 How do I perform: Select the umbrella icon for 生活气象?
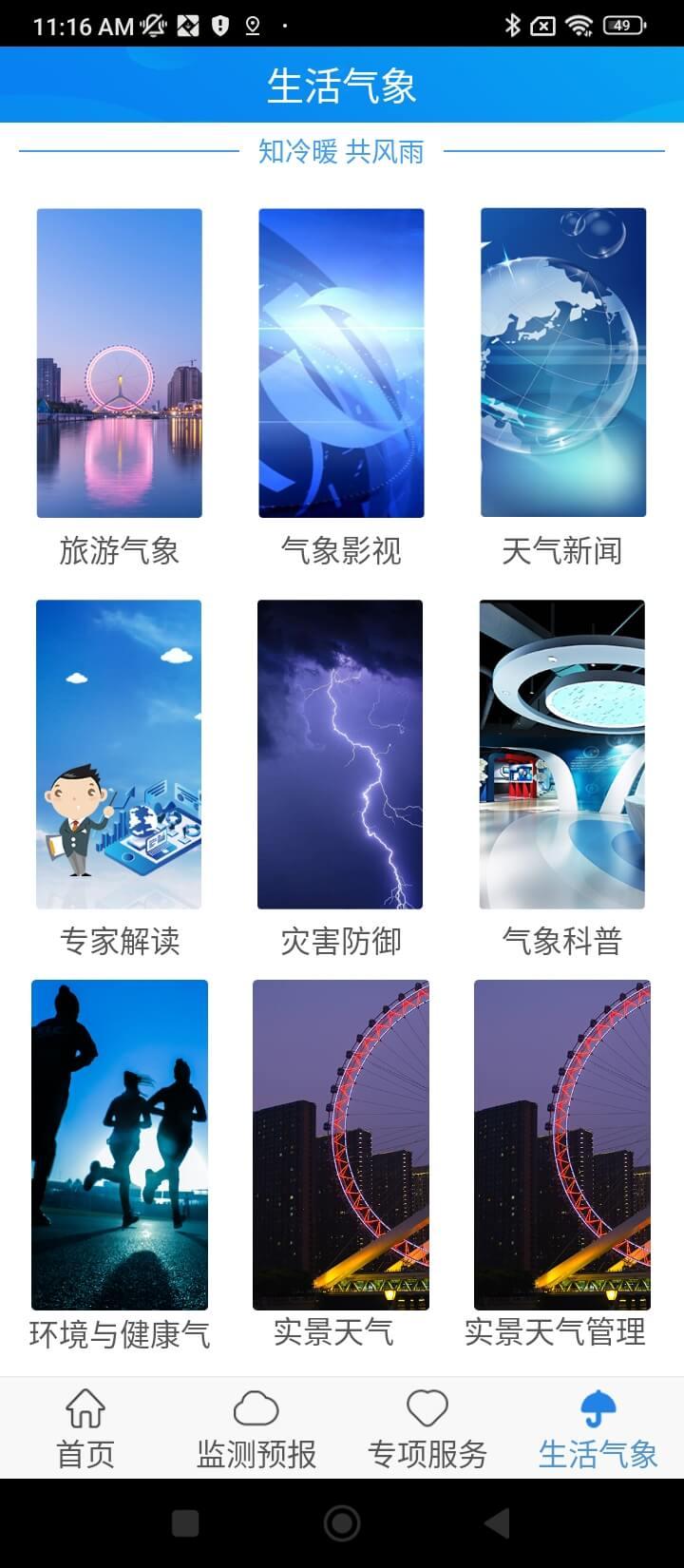(x=598, y=1405)
